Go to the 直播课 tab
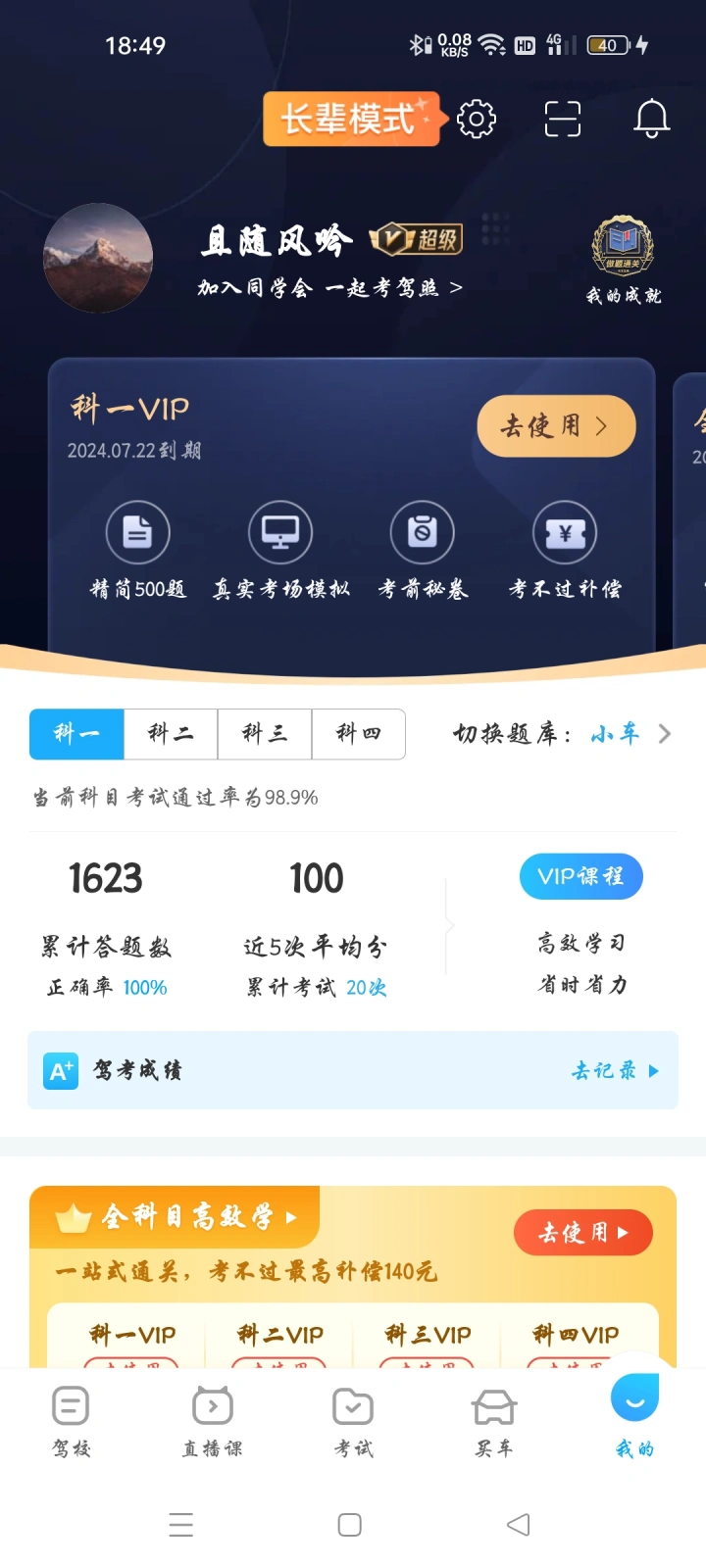This screenshot has height=1568, width=706. (x=213, y=1421)
